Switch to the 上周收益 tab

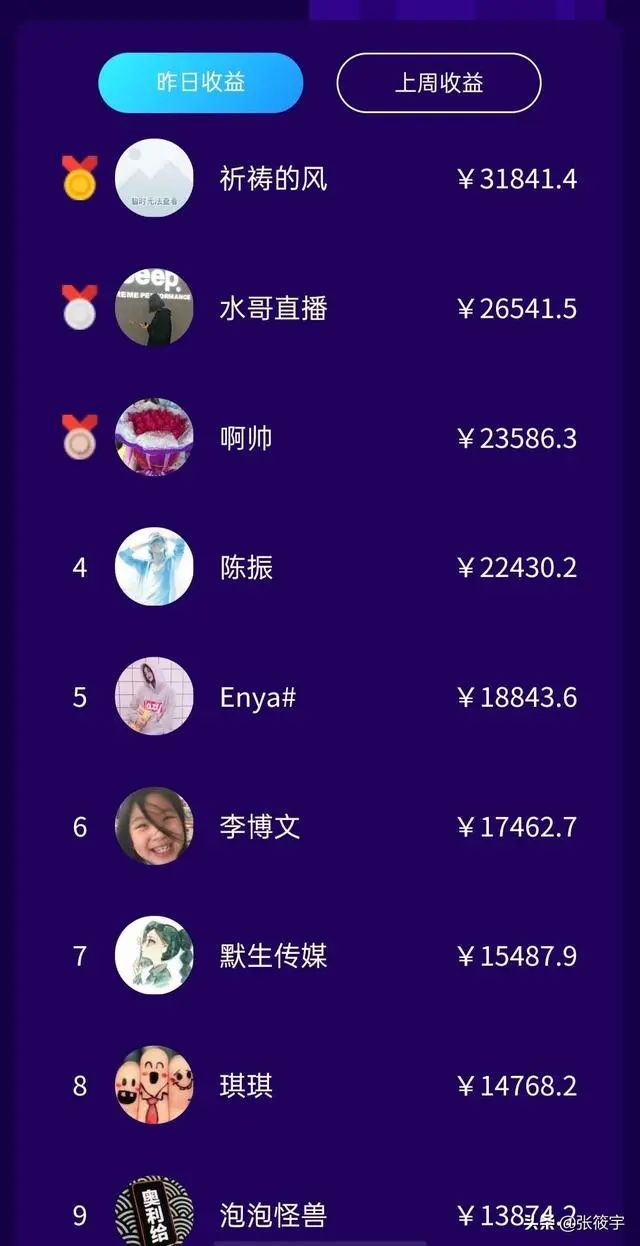438,83
